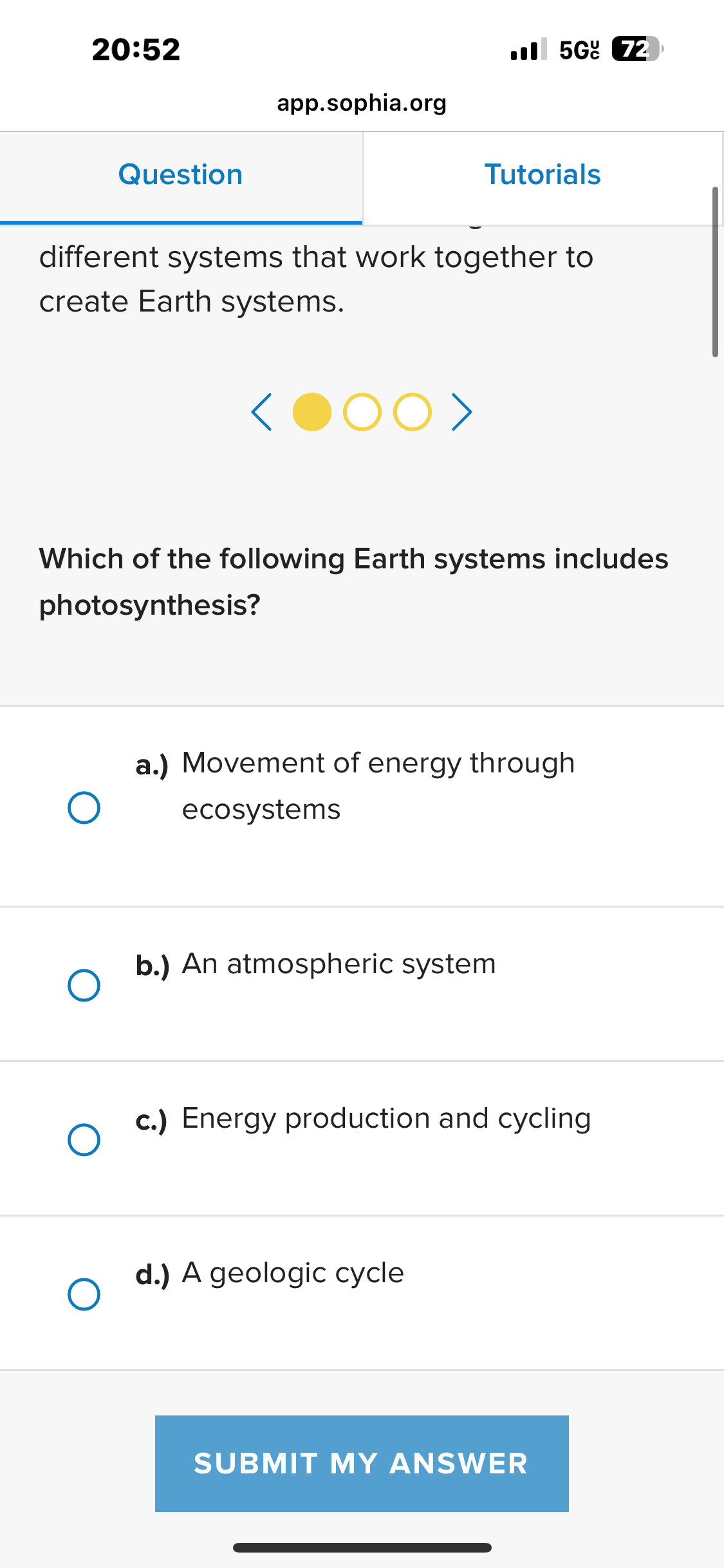
Task: Select the second pagination dot
Action: tap(362, 412)
